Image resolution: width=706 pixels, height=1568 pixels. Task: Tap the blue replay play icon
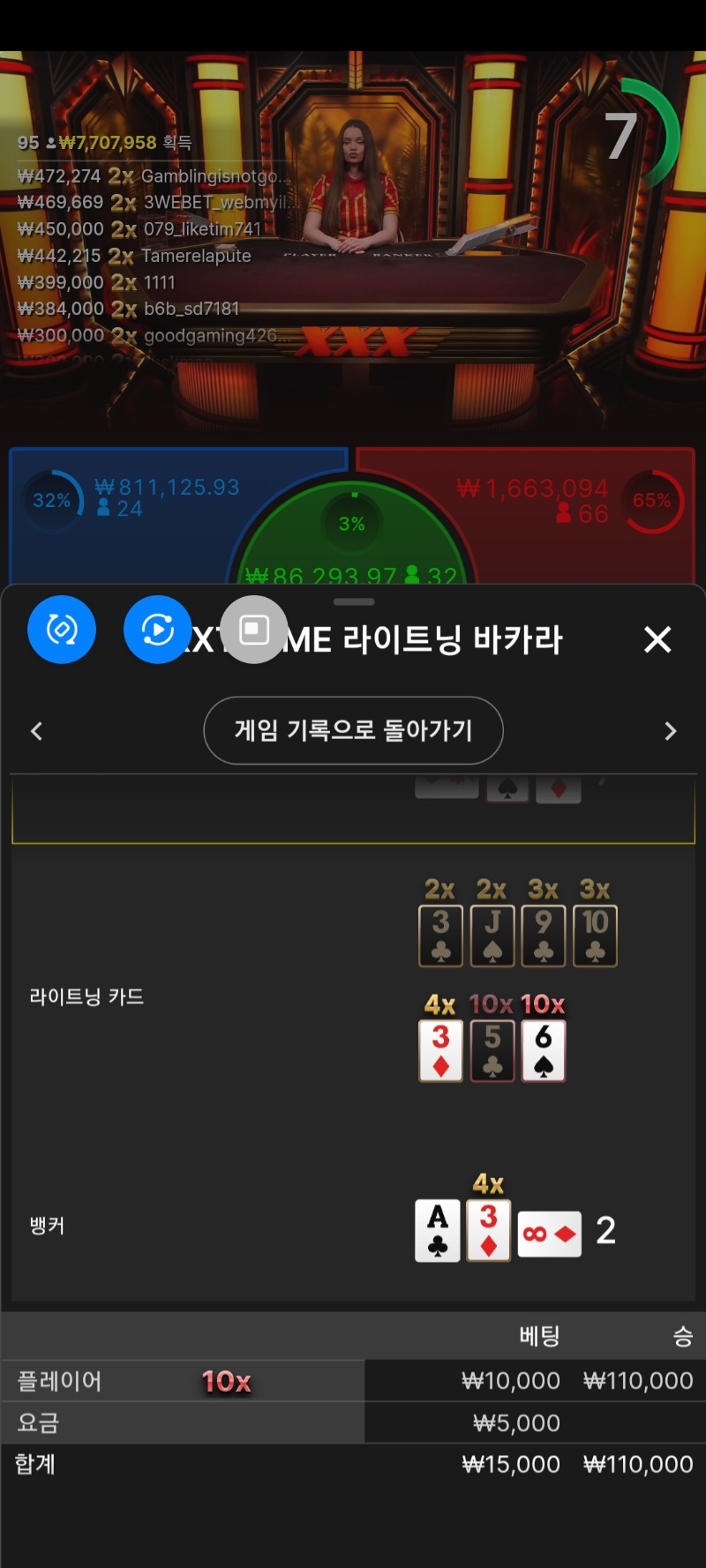(x=158, y=630)
